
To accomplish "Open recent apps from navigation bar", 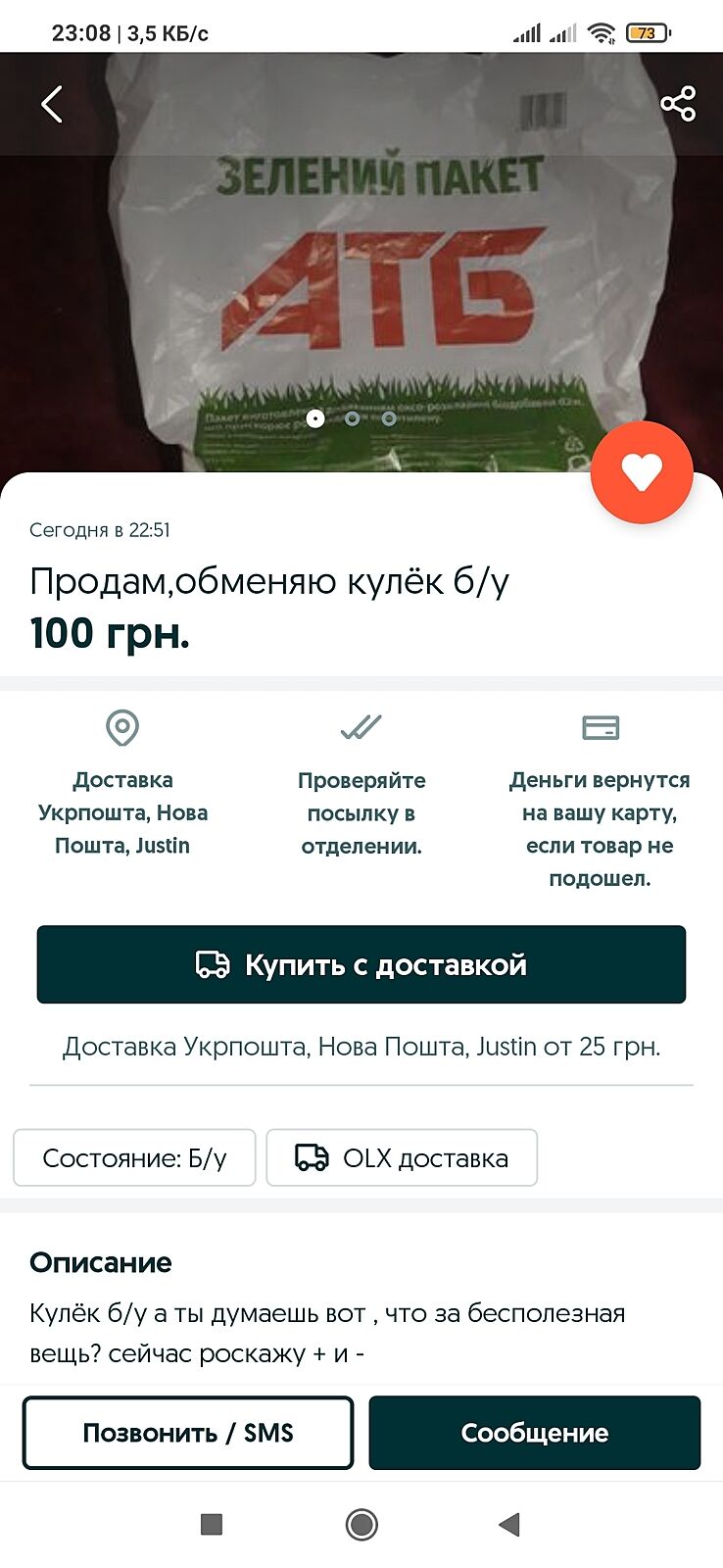I will click(x=212, y=1524).
